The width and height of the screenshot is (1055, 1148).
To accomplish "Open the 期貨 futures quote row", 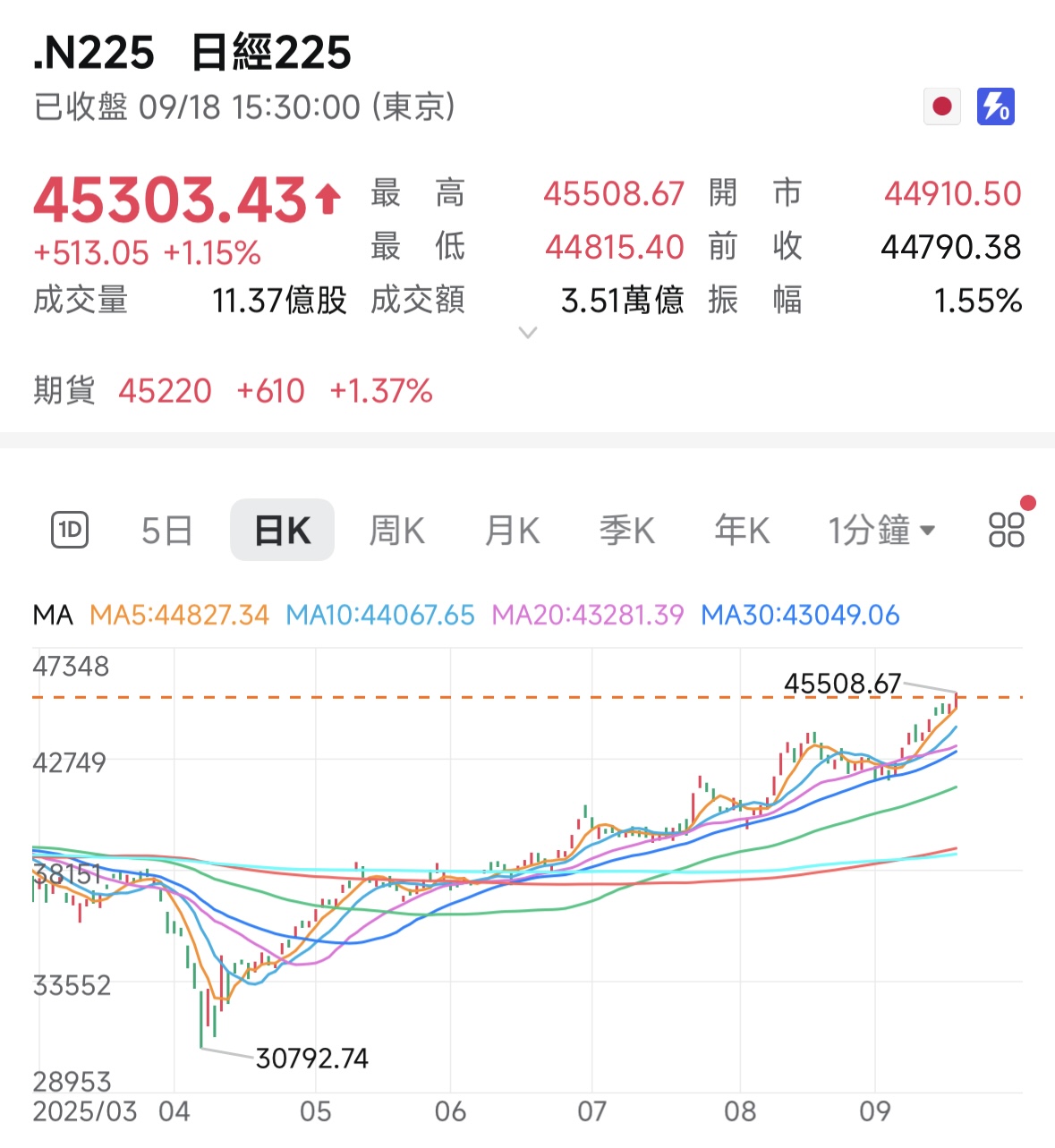I will [x=233, y=391].
